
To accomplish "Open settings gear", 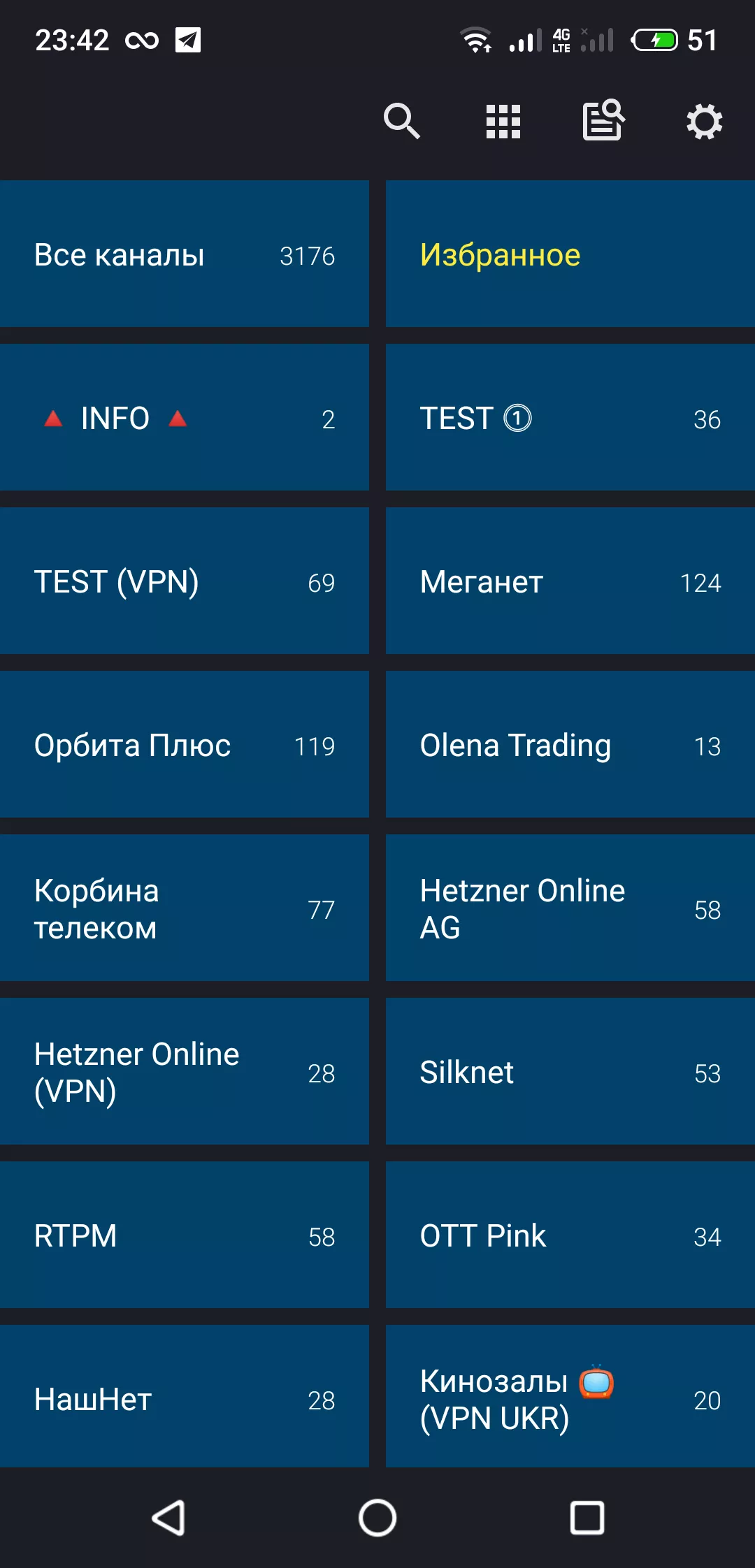I will 704,122.
